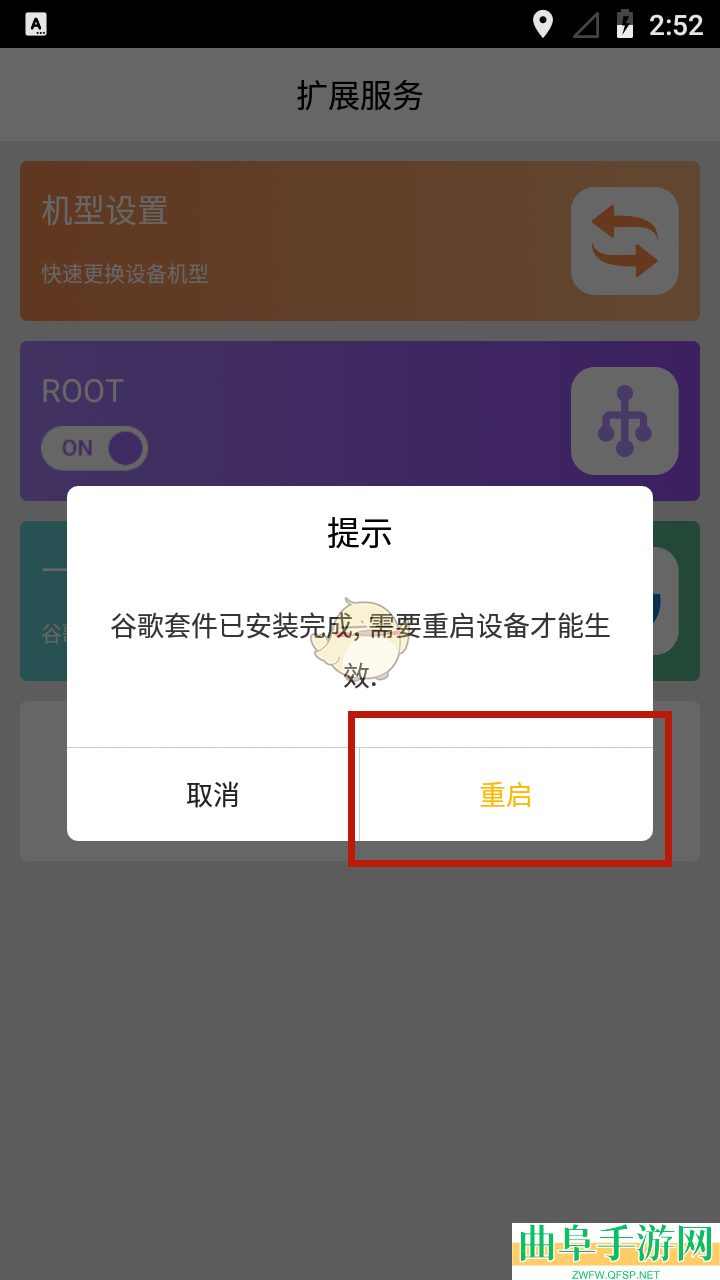Image resolution: width=720 pixels, height=1280 pixels.
Task: Tap 取消 to dismiss the dialog
Action: 213,795
